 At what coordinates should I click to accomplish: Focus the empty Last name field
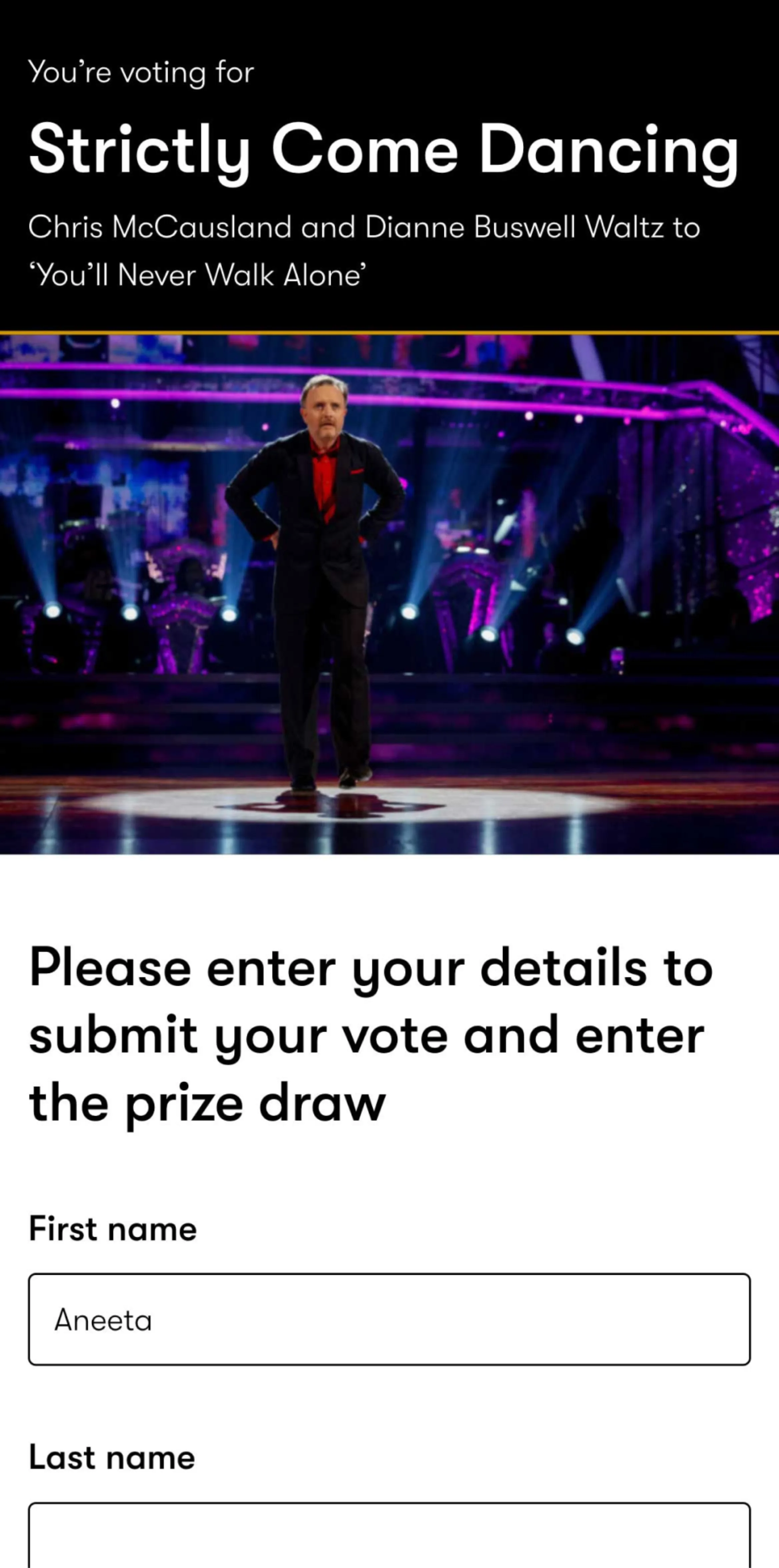click(x=389, y=1537)
